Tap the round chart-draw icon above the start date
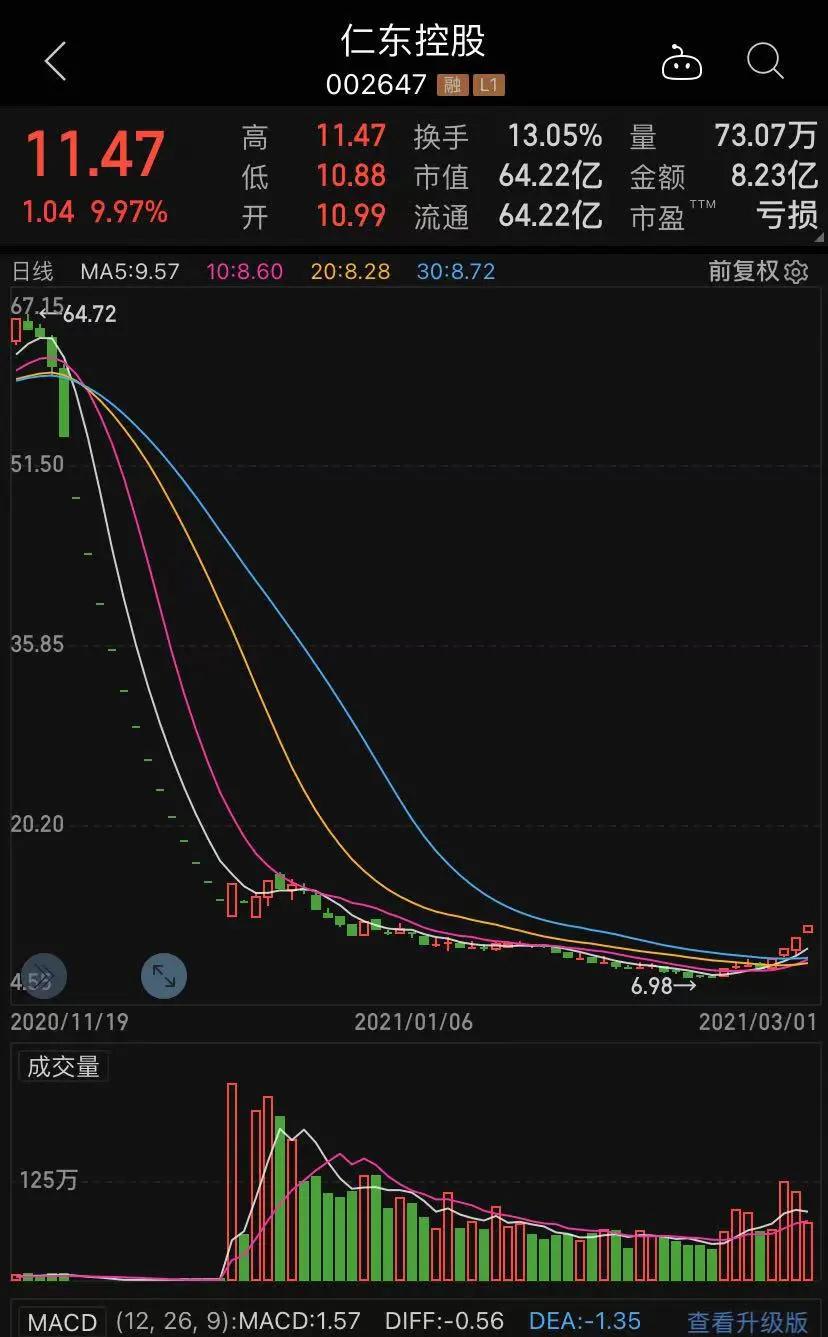This screenshot has height=1337, width=828. [44, 976]
